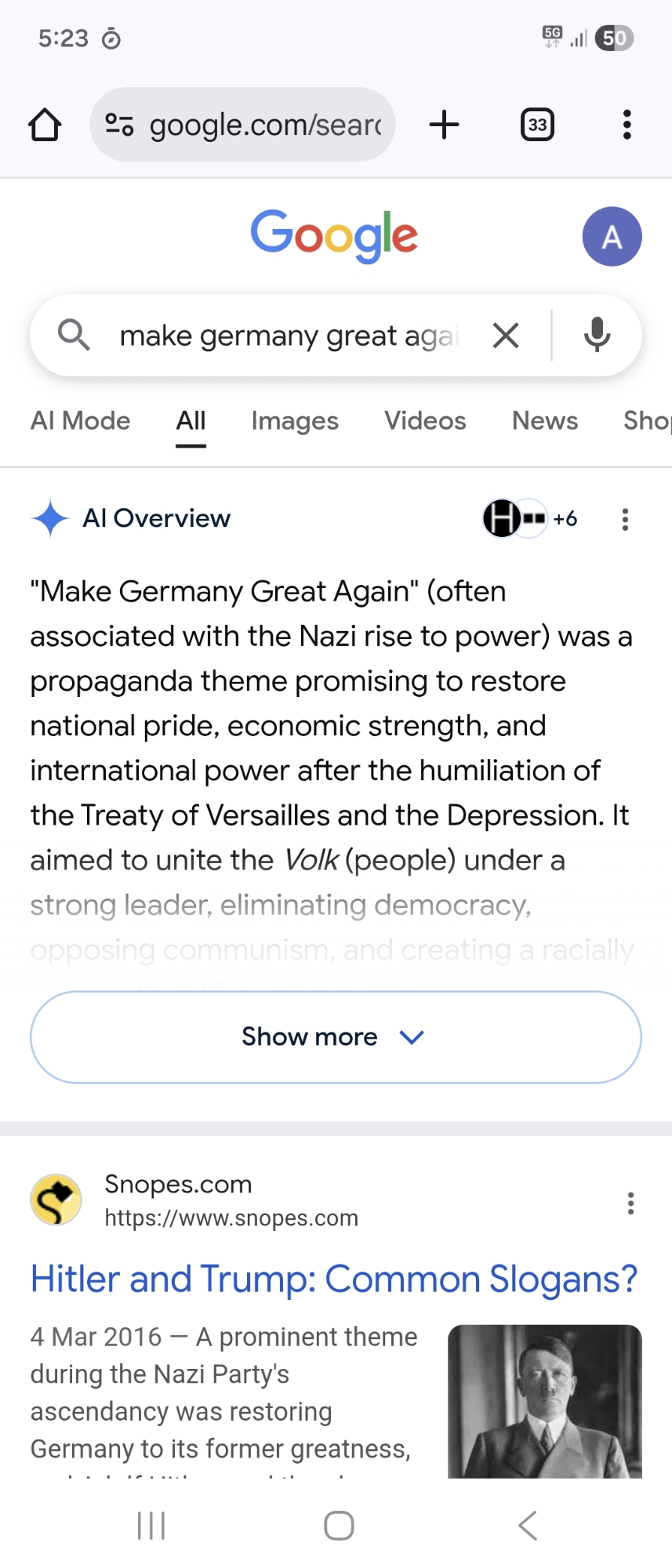Switch to the News tab

pos(545,421)
